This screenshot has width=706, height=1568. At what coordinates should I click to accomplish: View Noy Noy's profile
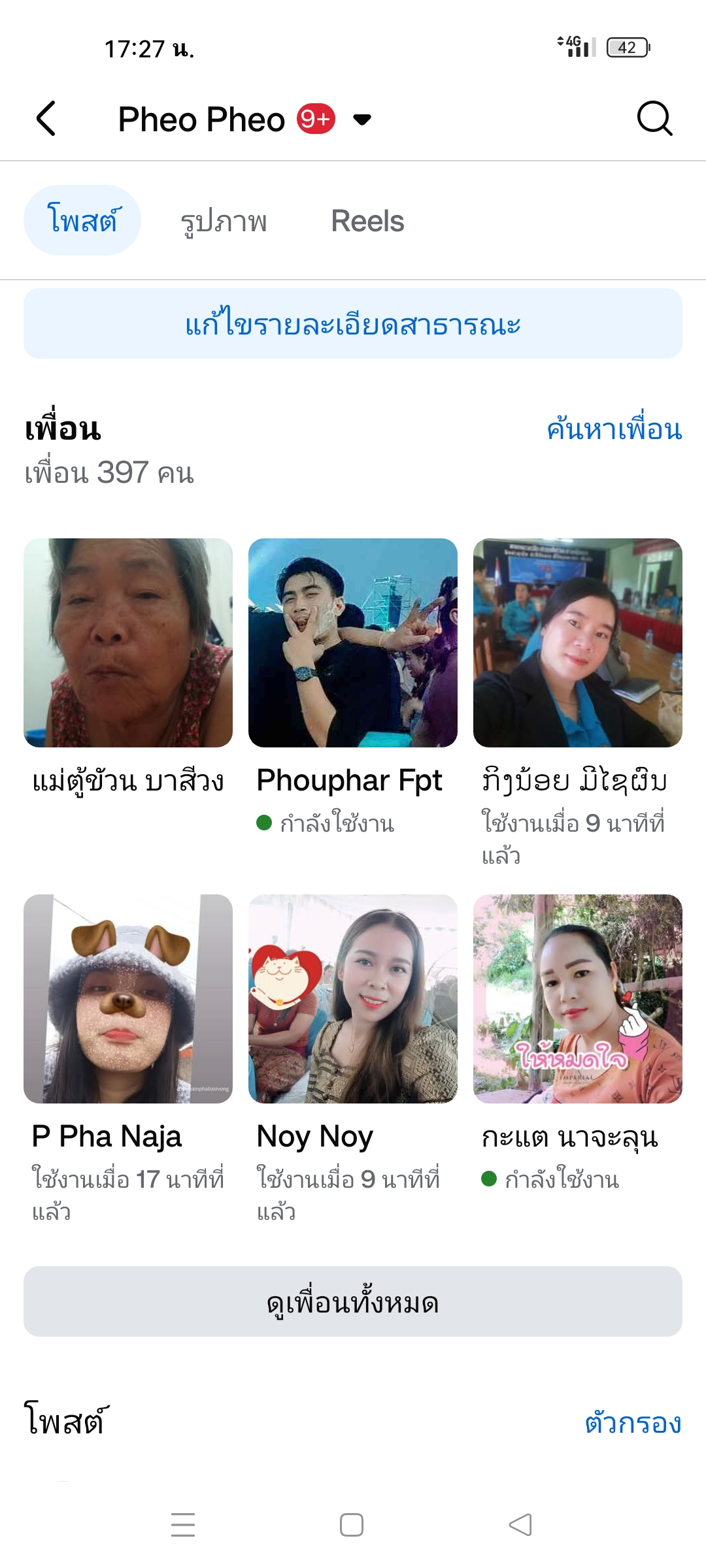pos(353,999)
